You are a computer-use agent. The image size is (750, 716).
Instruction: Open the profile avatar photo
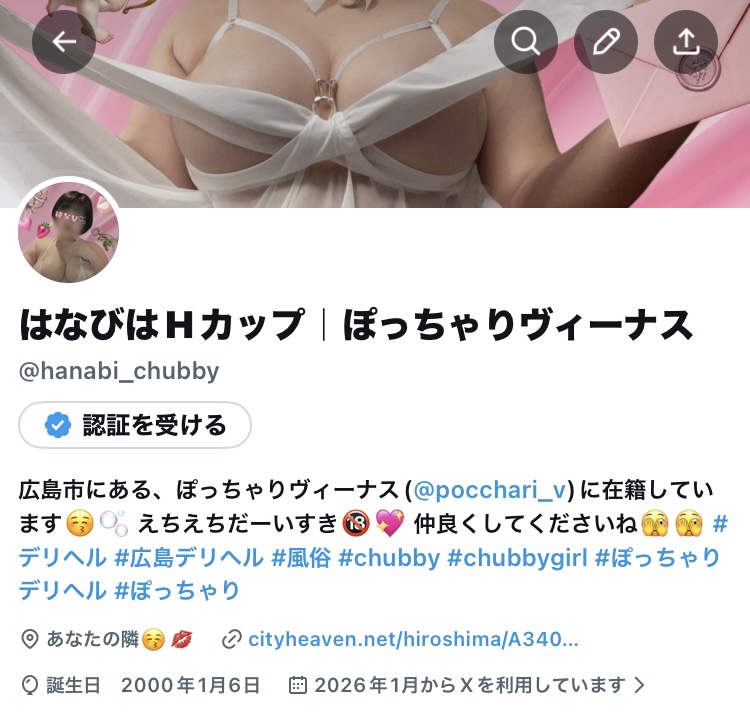(x=69, y=233)
